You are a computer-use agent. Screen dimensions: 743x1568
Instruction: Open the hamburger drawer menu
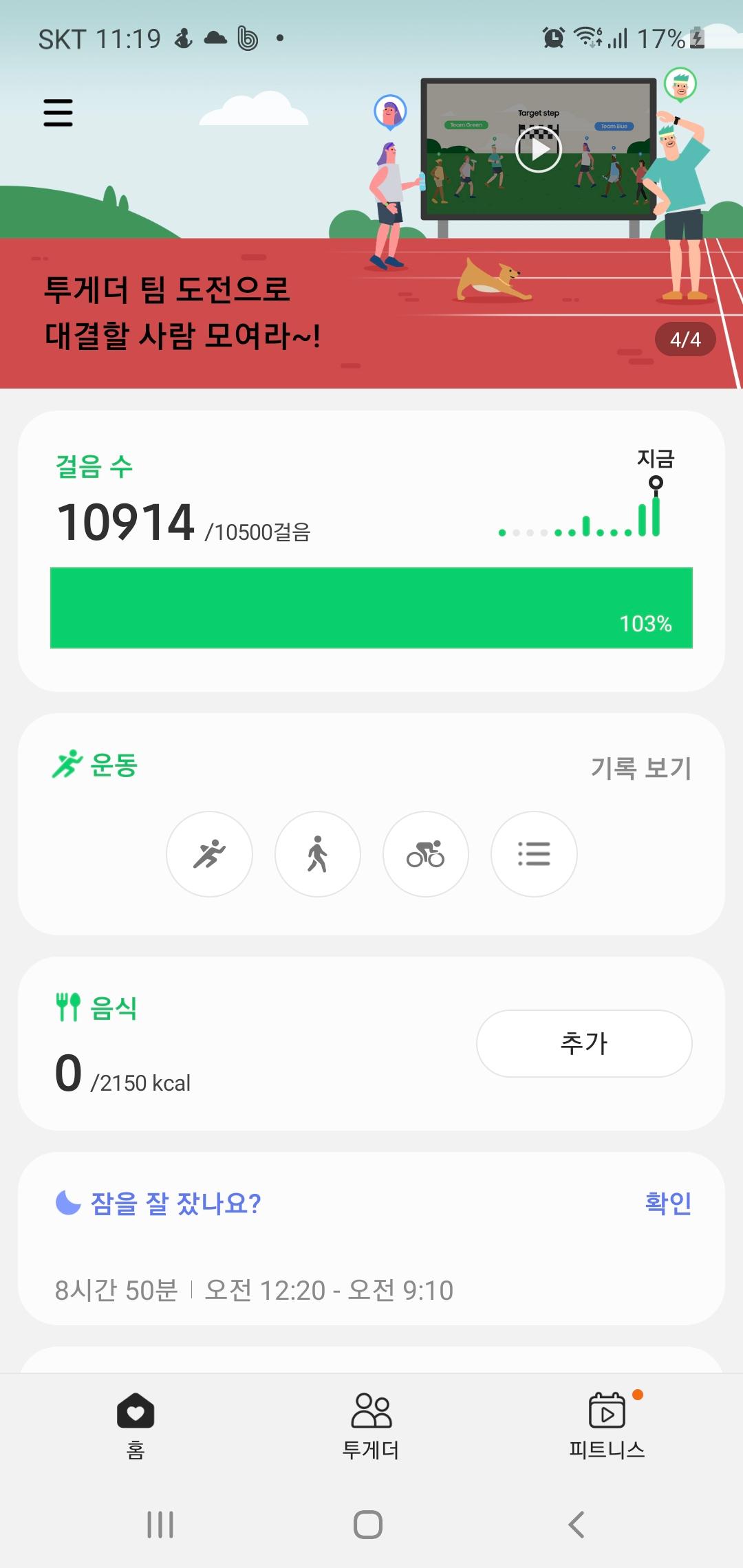58,113
